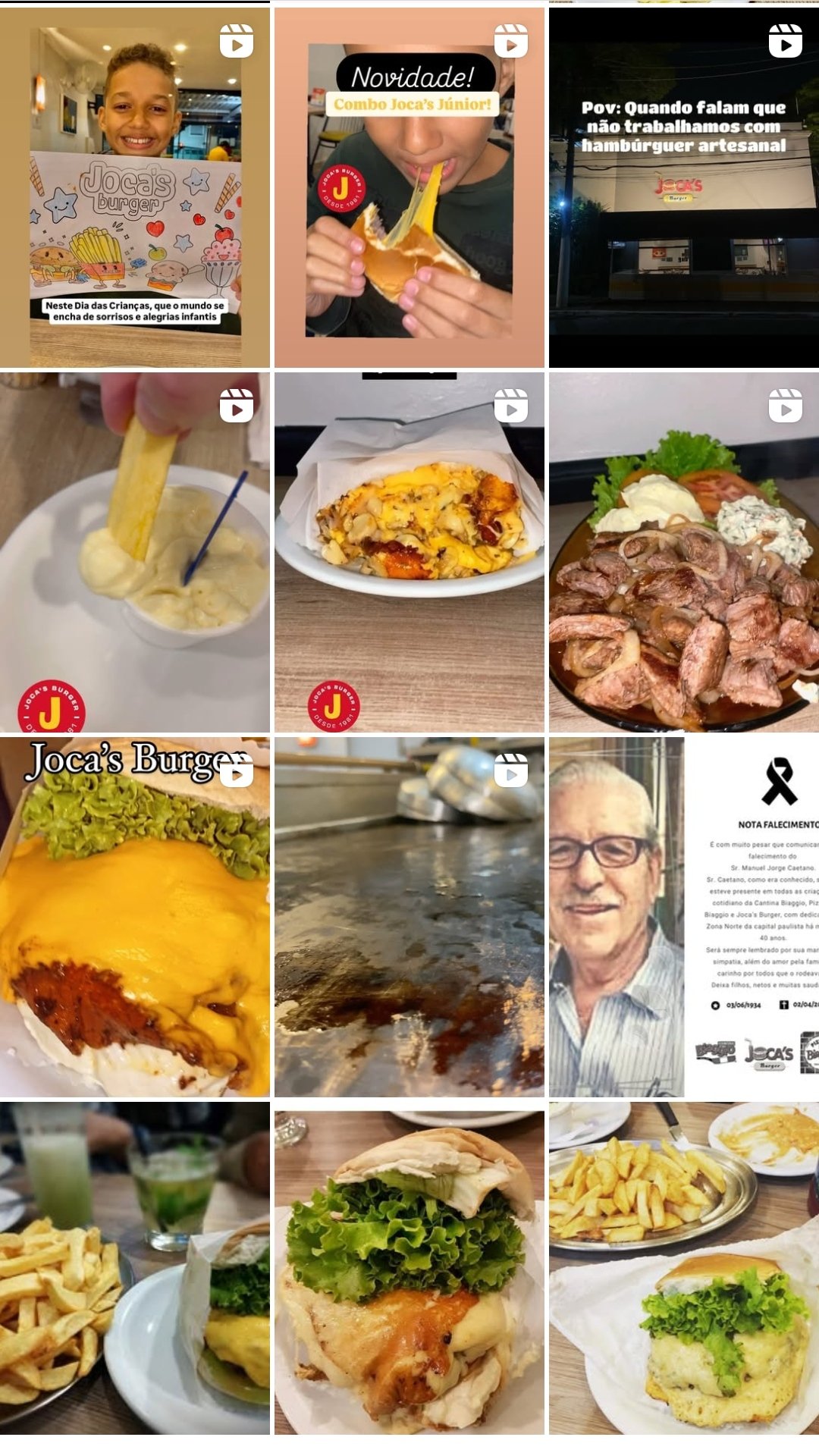Open the cheesy sandwich on wood table reel
The height and width of the screenshot is (1456, 819).
(409, 552)
